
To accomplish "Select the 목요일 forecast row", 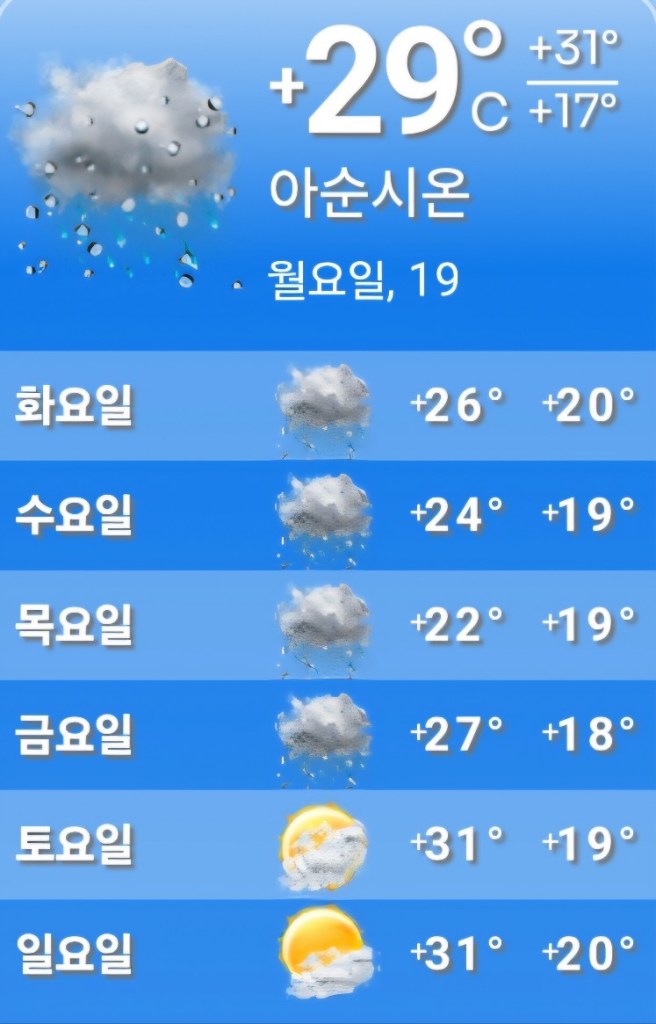I will [x=328, y=626].
